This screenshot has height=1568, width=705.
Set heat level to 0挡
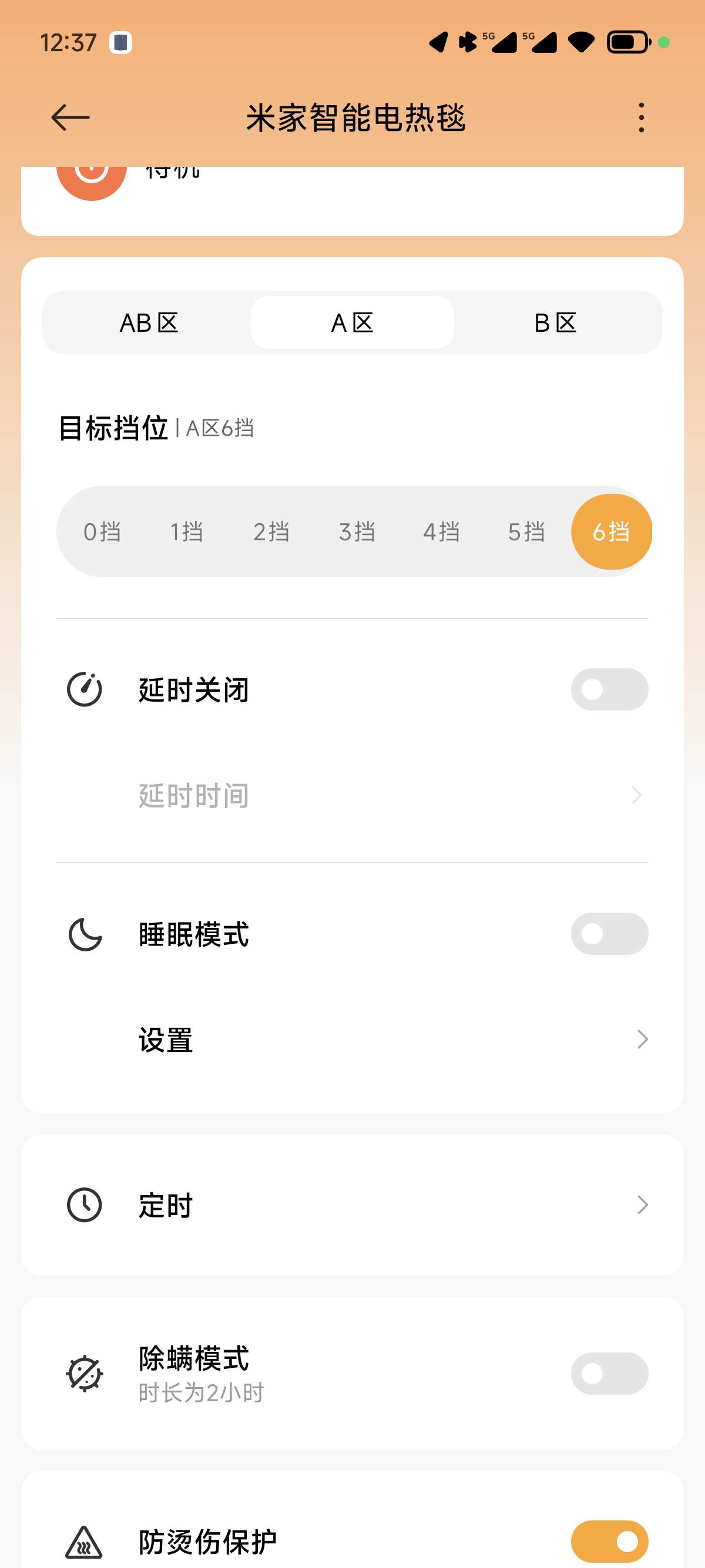[102, 532]
